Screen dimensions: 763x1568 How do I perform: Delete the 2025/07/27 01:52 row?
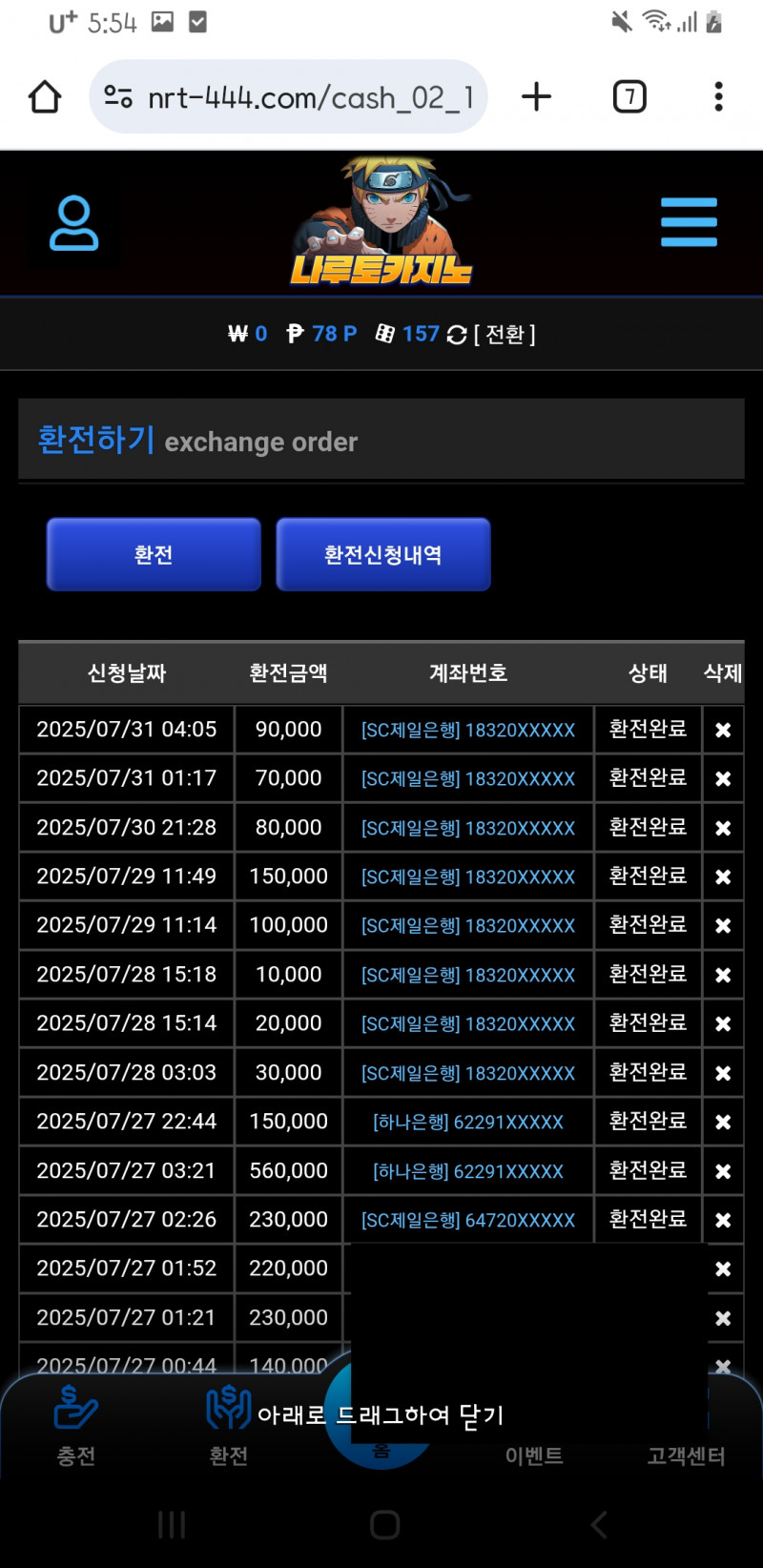pyautogui.click(x=723, y=1269)
